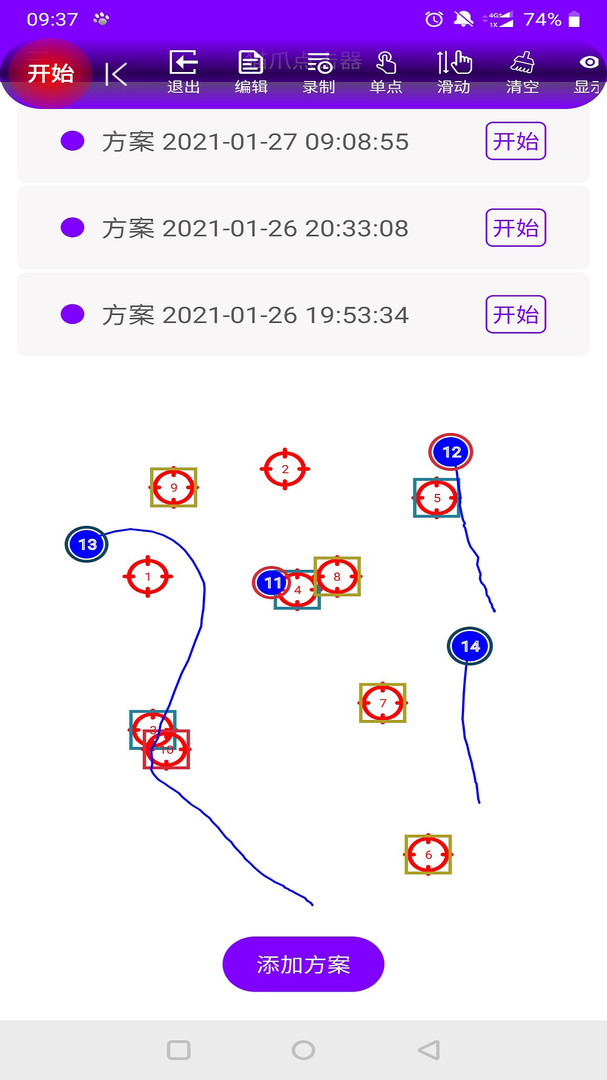Select click point marker 7
The image size is (607, 1080).
coord(383,703)
